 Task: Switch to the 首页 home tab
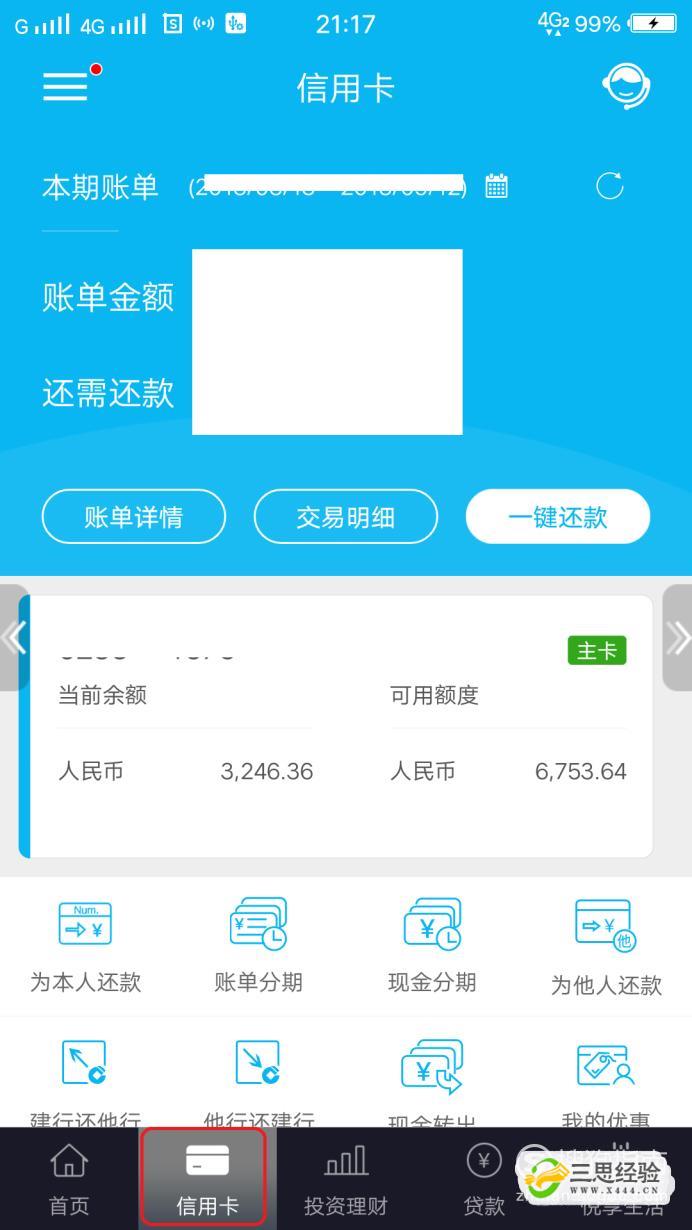pos(69,1180)
